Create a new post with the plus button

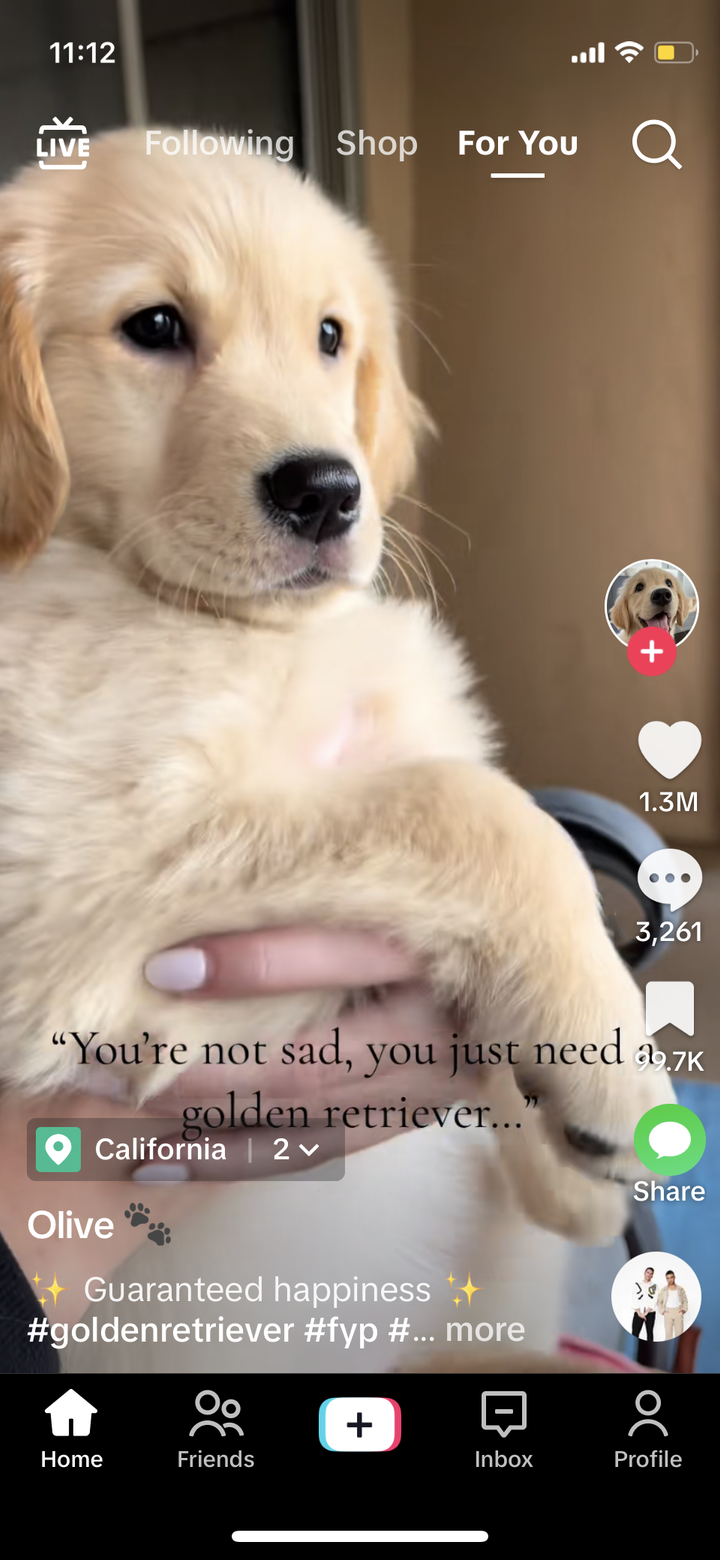click(x=360, y=1424)
